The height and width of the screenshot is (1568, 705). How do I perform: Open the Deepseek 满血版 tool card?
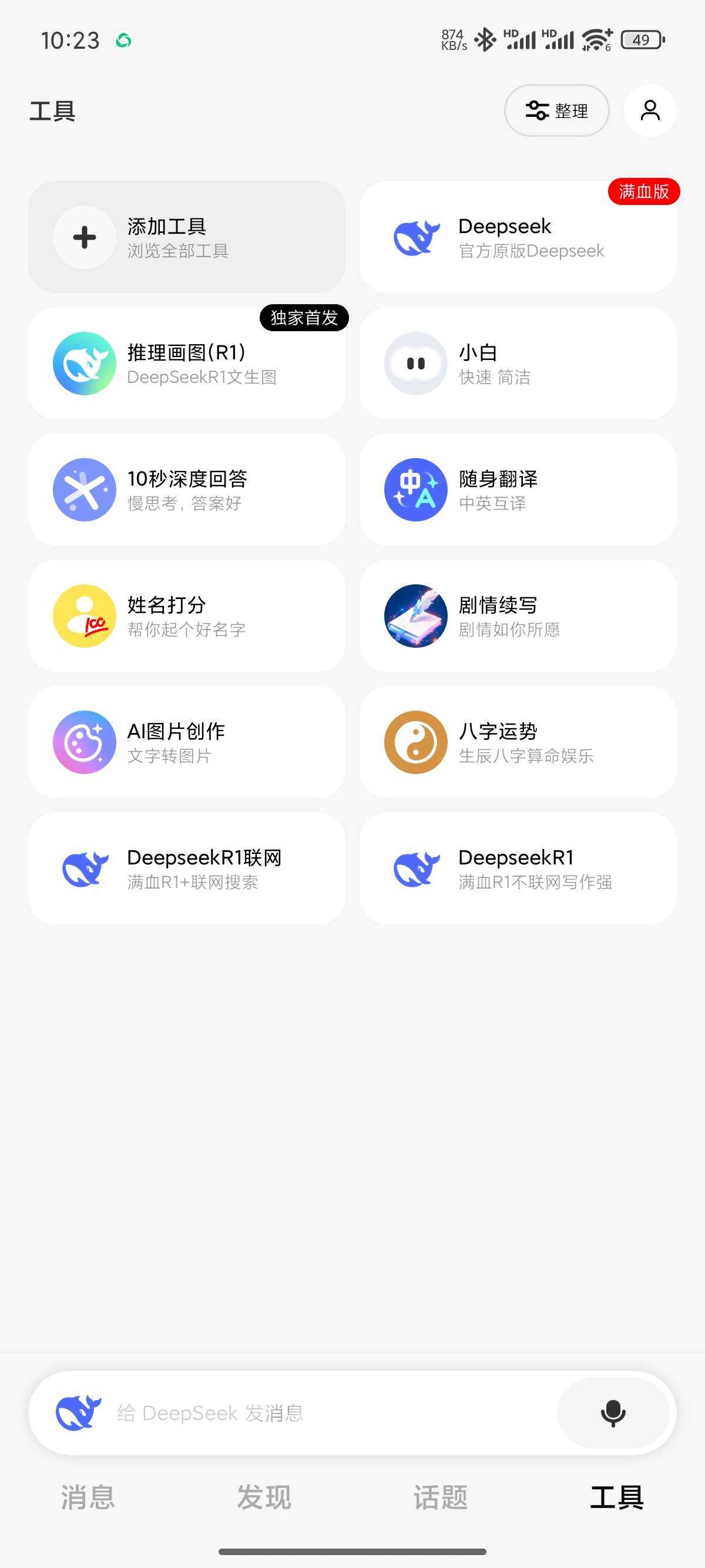(518, 237)
